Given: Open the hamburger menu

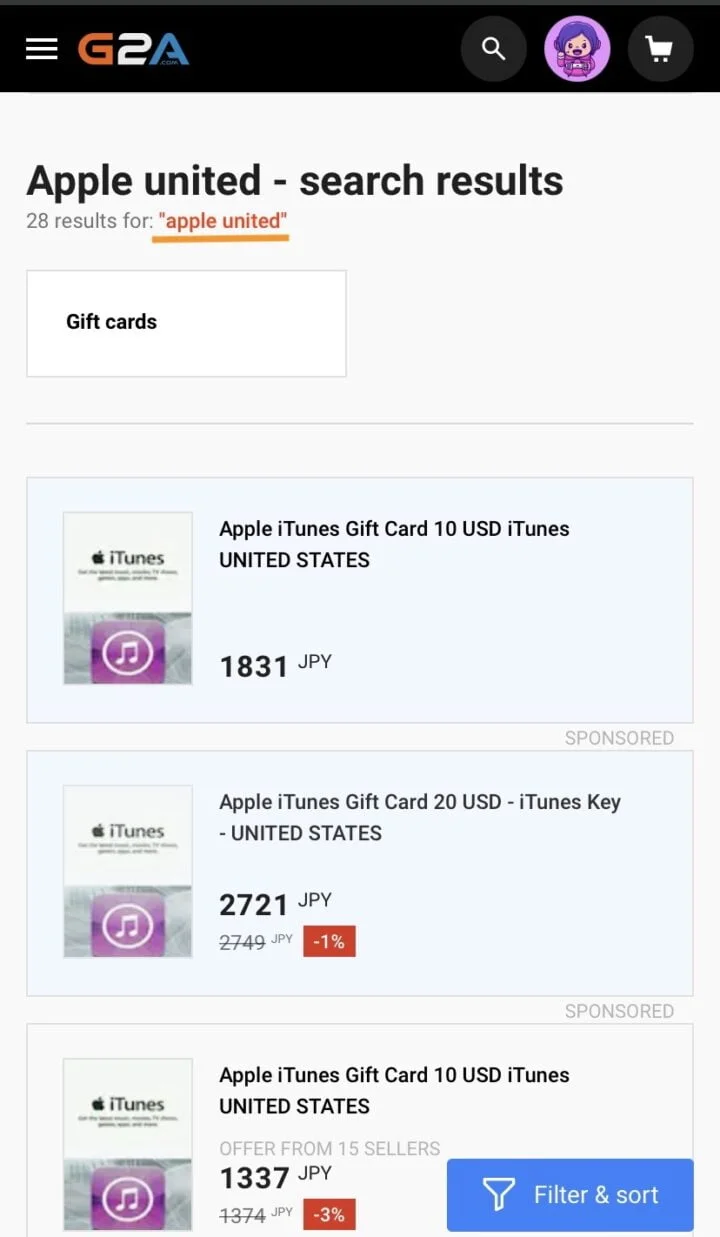Looking at the screenshot, I should [42, 49].
